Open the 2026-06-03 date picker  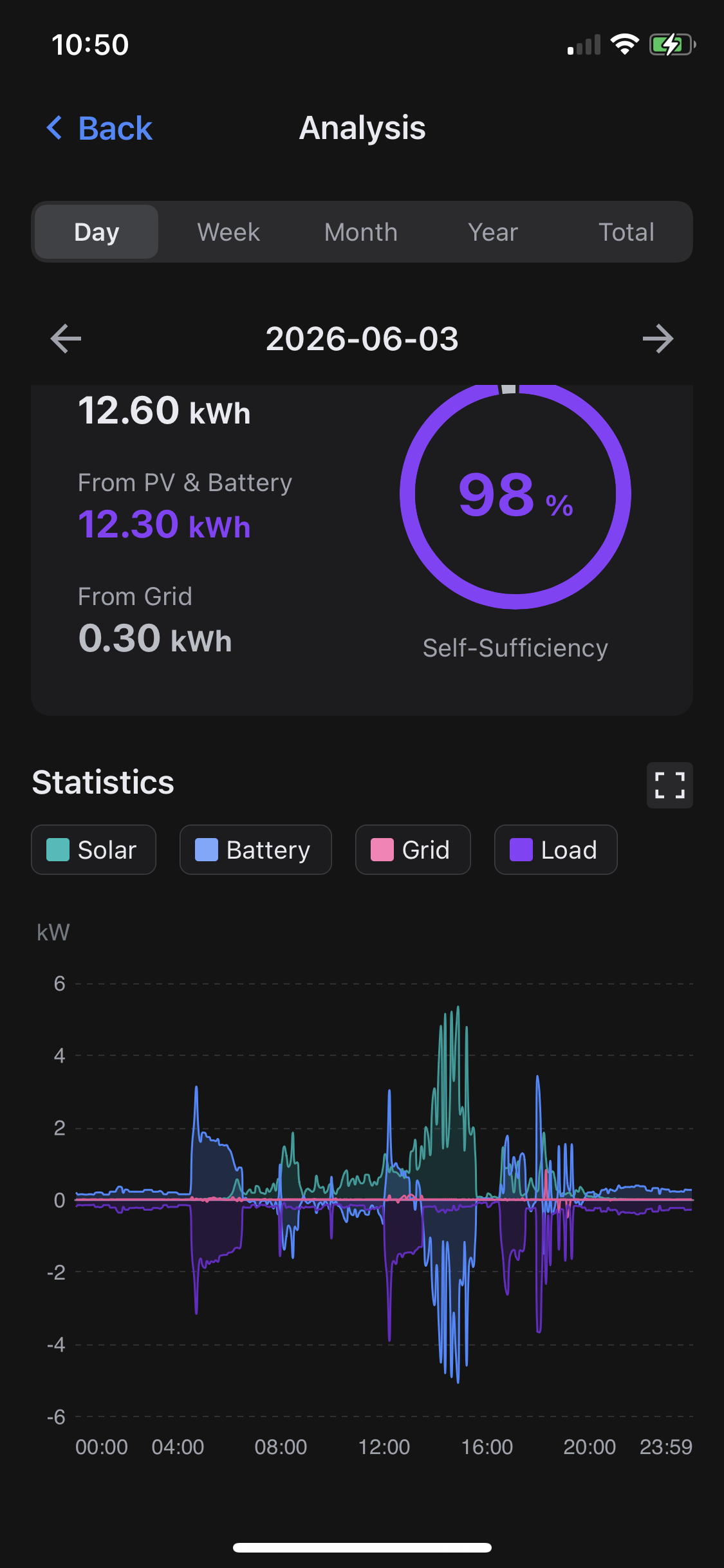(362, 339)
